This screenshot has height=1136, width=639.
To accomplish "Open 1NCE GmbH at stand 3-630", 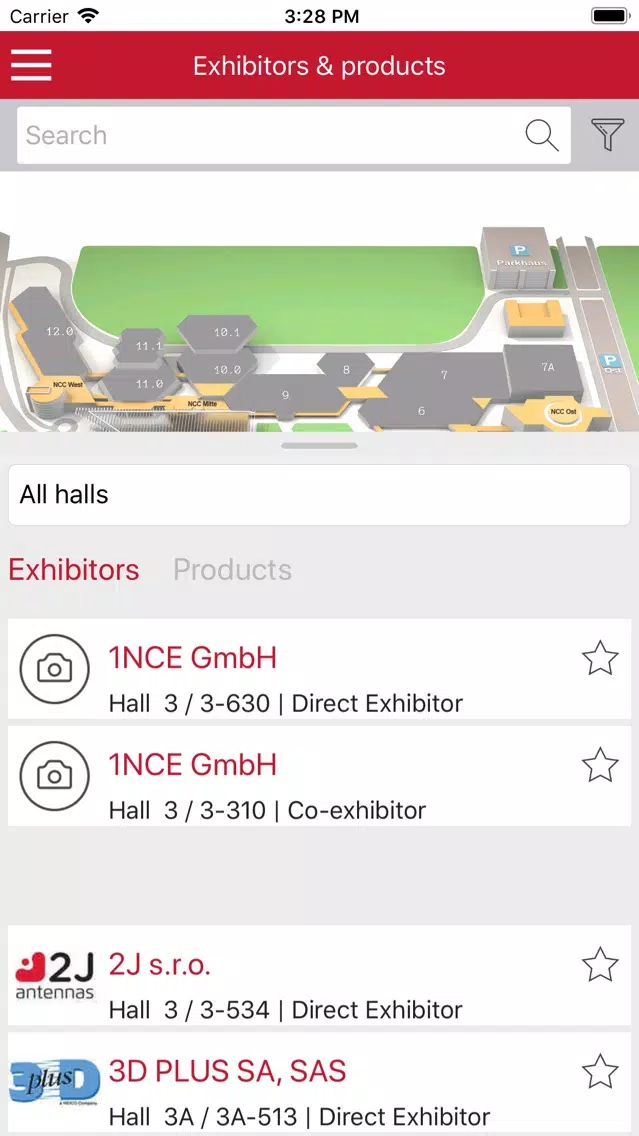I will [319, 669].
